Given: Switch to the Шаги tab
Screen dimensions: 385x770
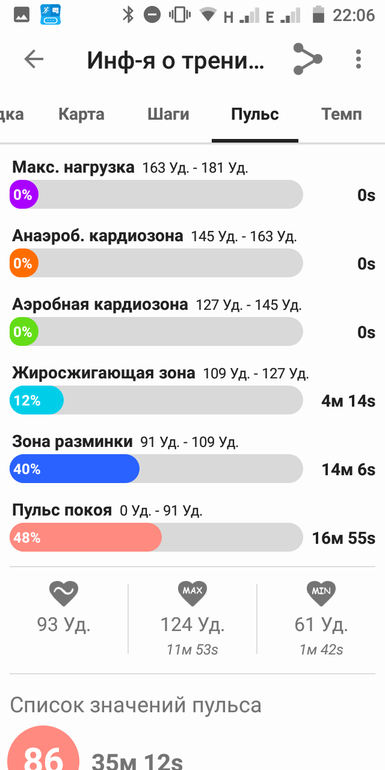Looking at the screenshot, I should point(168,114).
